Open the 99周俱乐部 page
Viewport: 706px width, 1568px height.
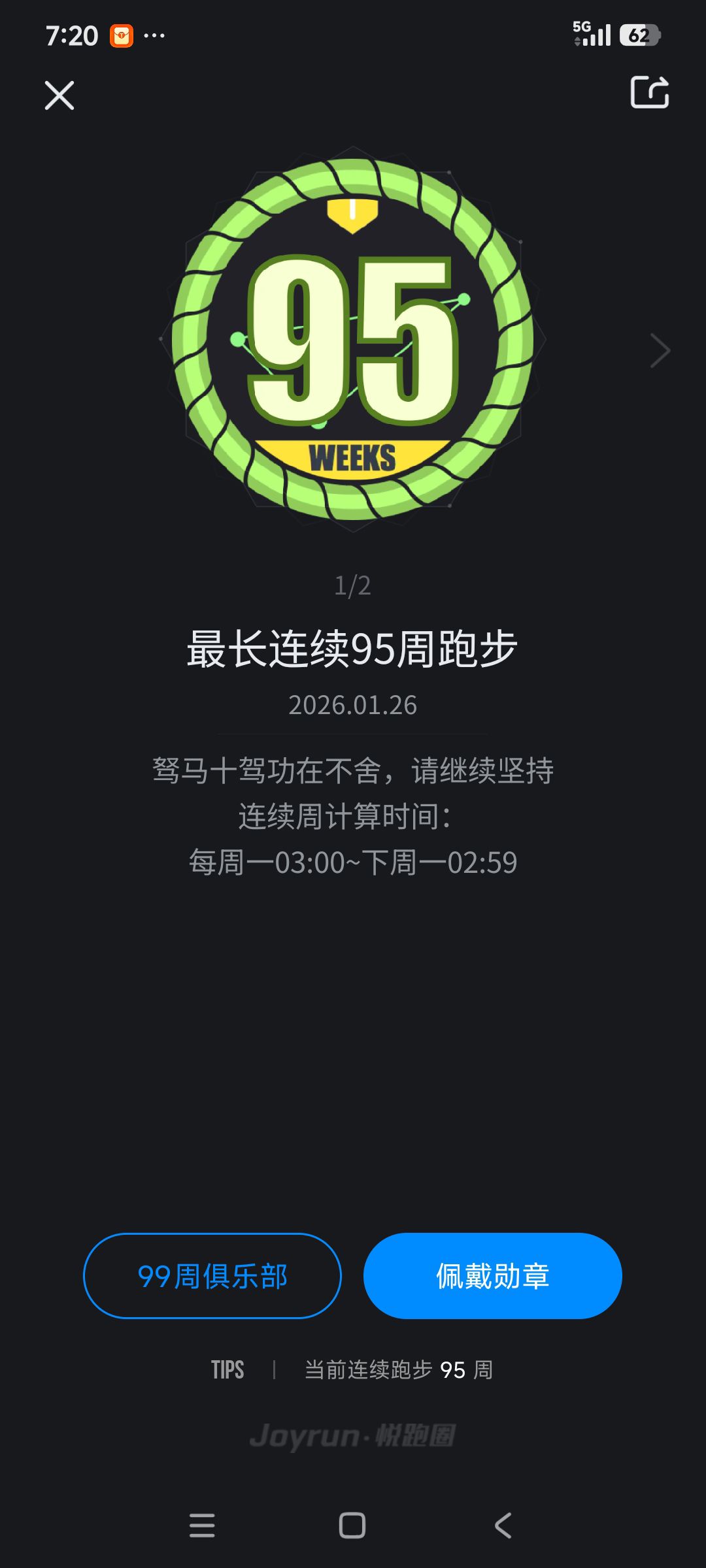(x=212, y=1276)
